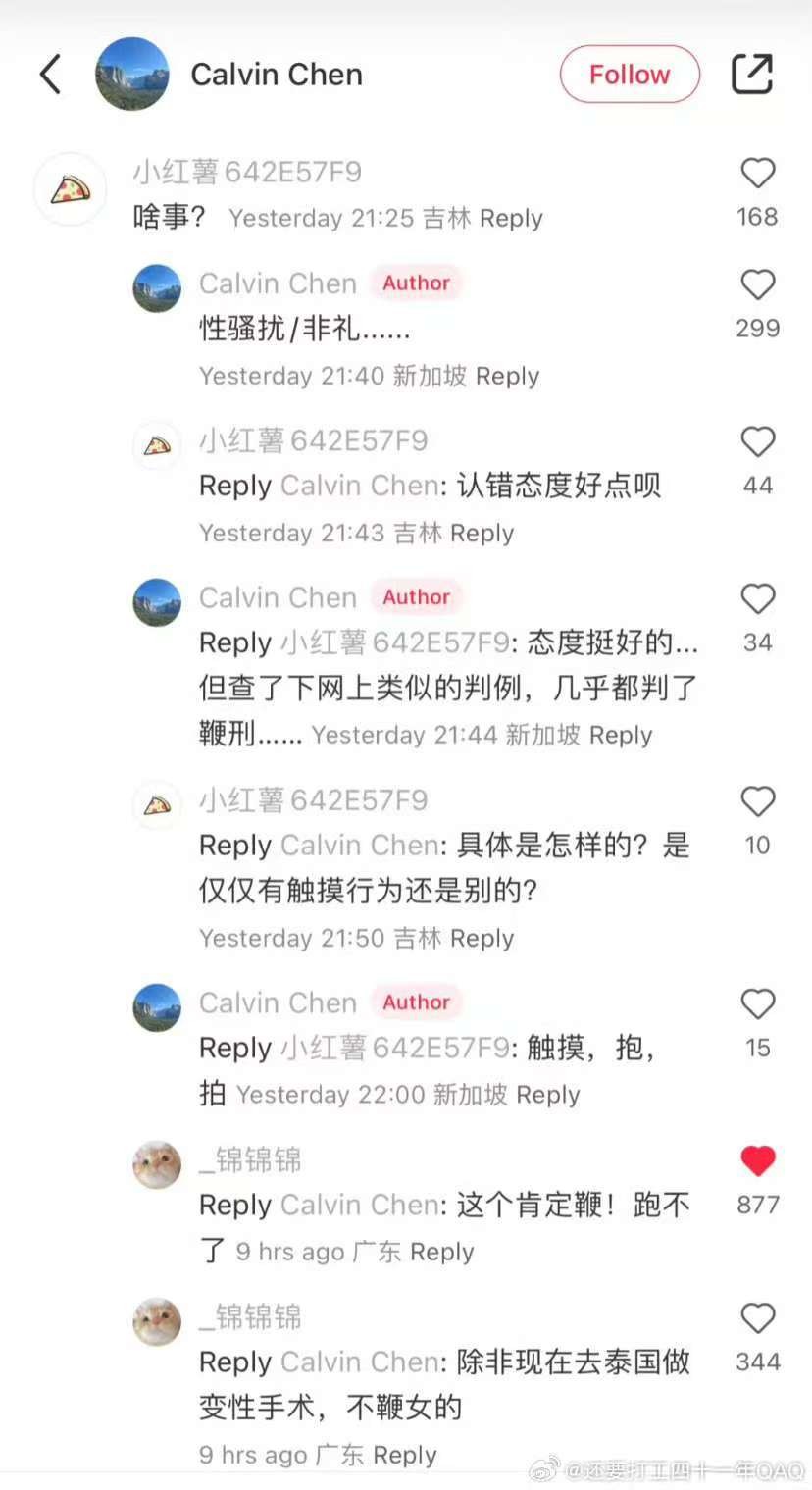The width and height of the screenshot is (812, 1490).
Task: Open the share icon in the header
Action: pos(752,75)
